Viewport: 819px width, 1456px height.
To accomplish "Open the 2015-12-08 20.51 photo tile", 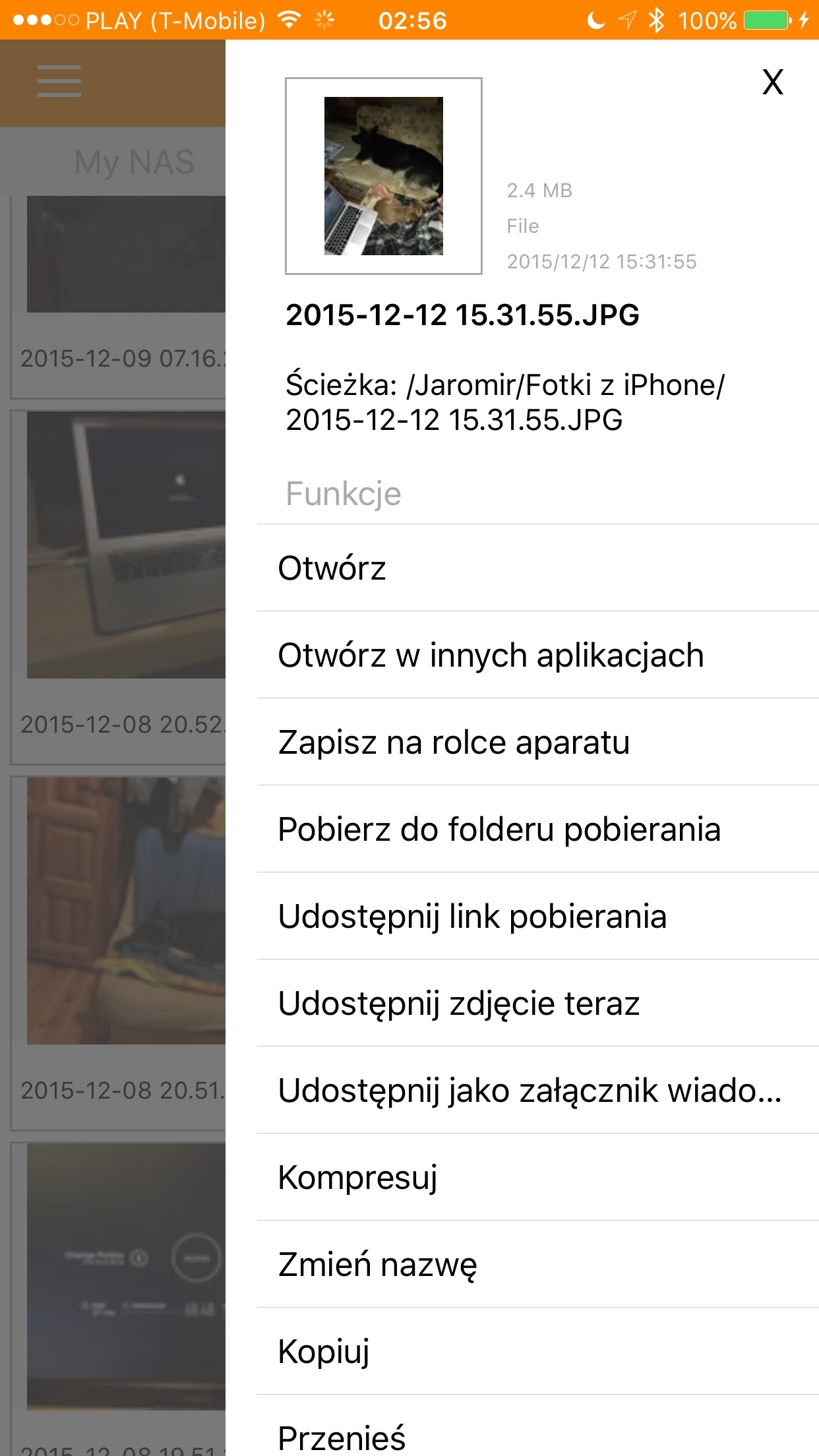I will [x=119, y=953].
